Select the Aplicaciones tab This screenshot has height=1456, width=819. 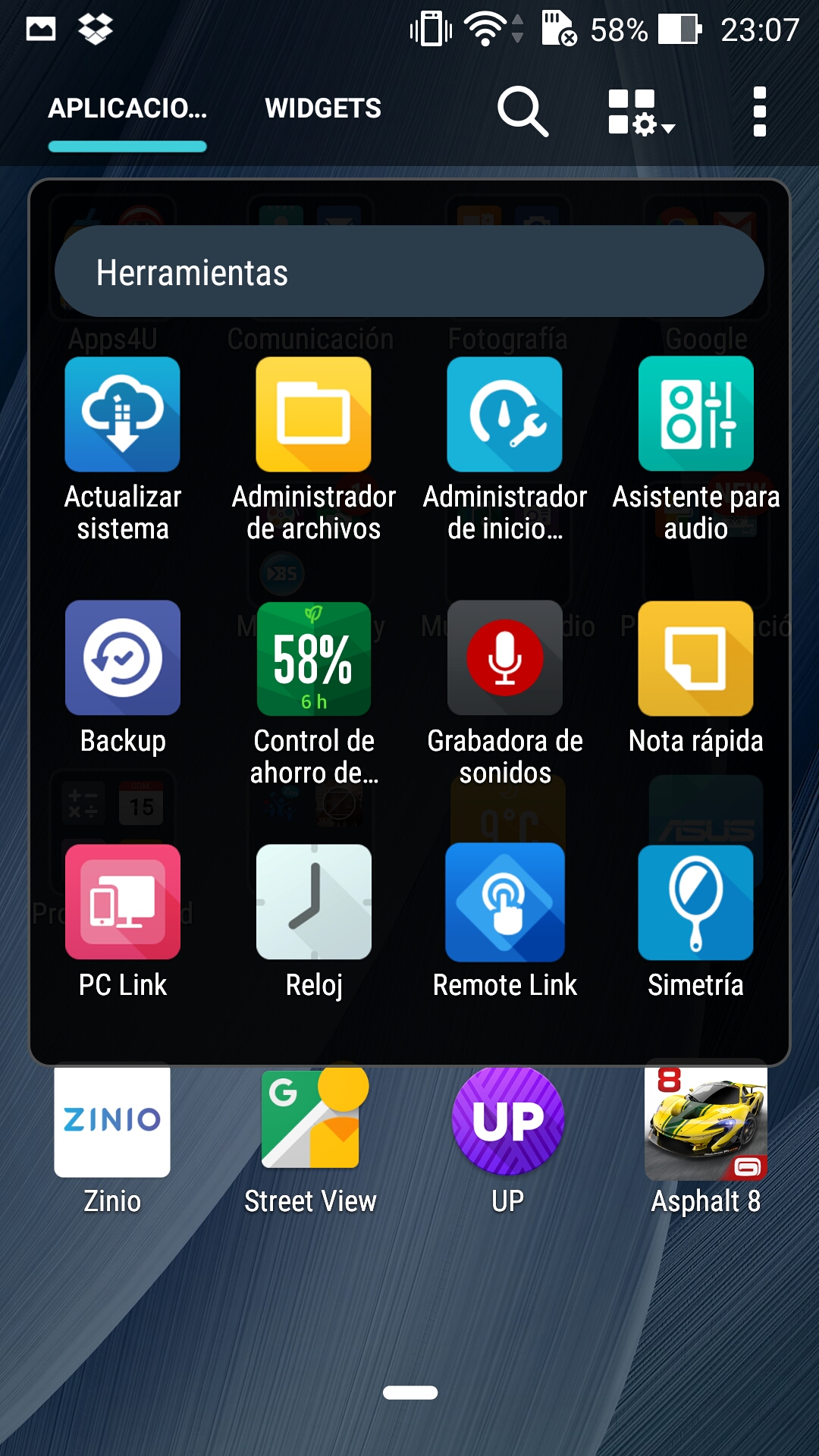point(127,108)
